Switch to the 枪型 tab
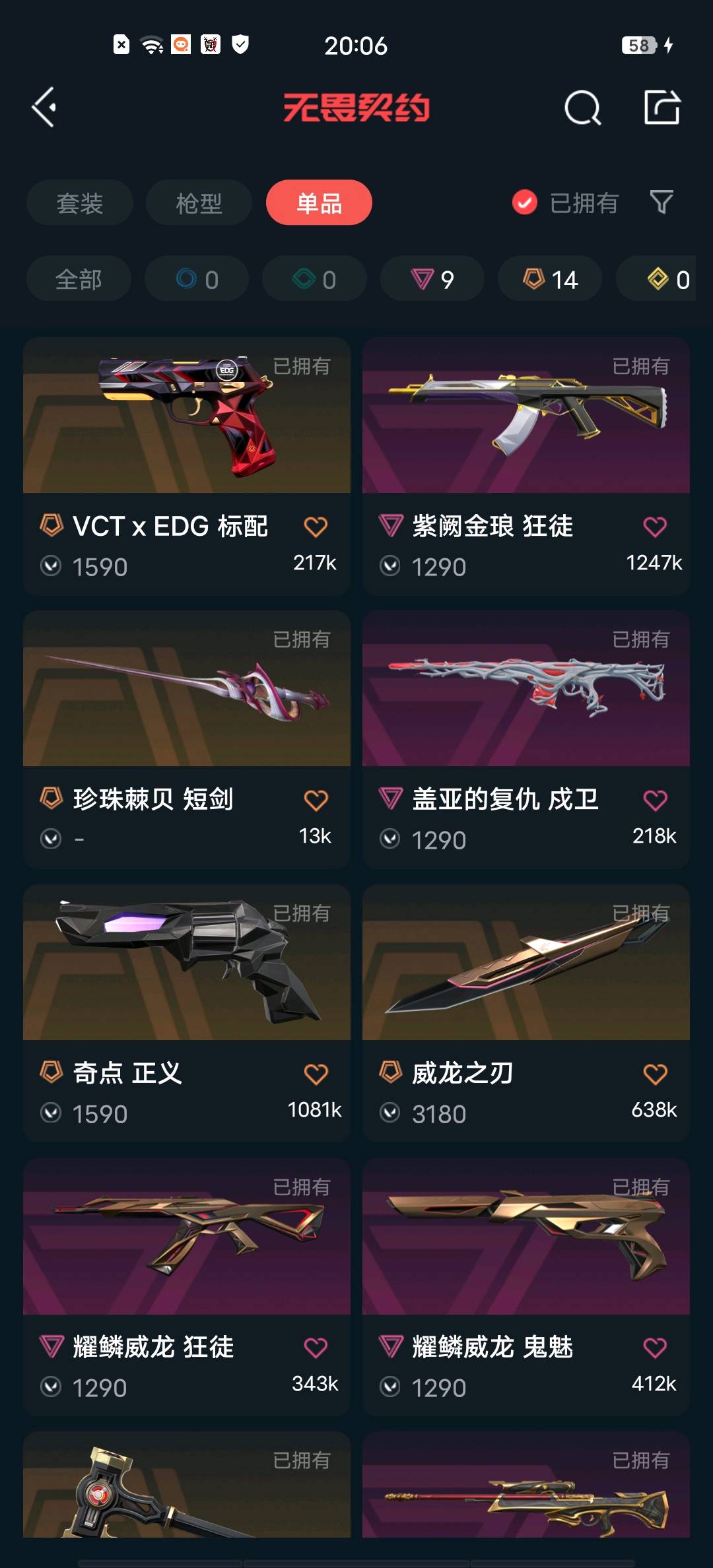Screen dimensions: 713x1568 pos(199,203)
